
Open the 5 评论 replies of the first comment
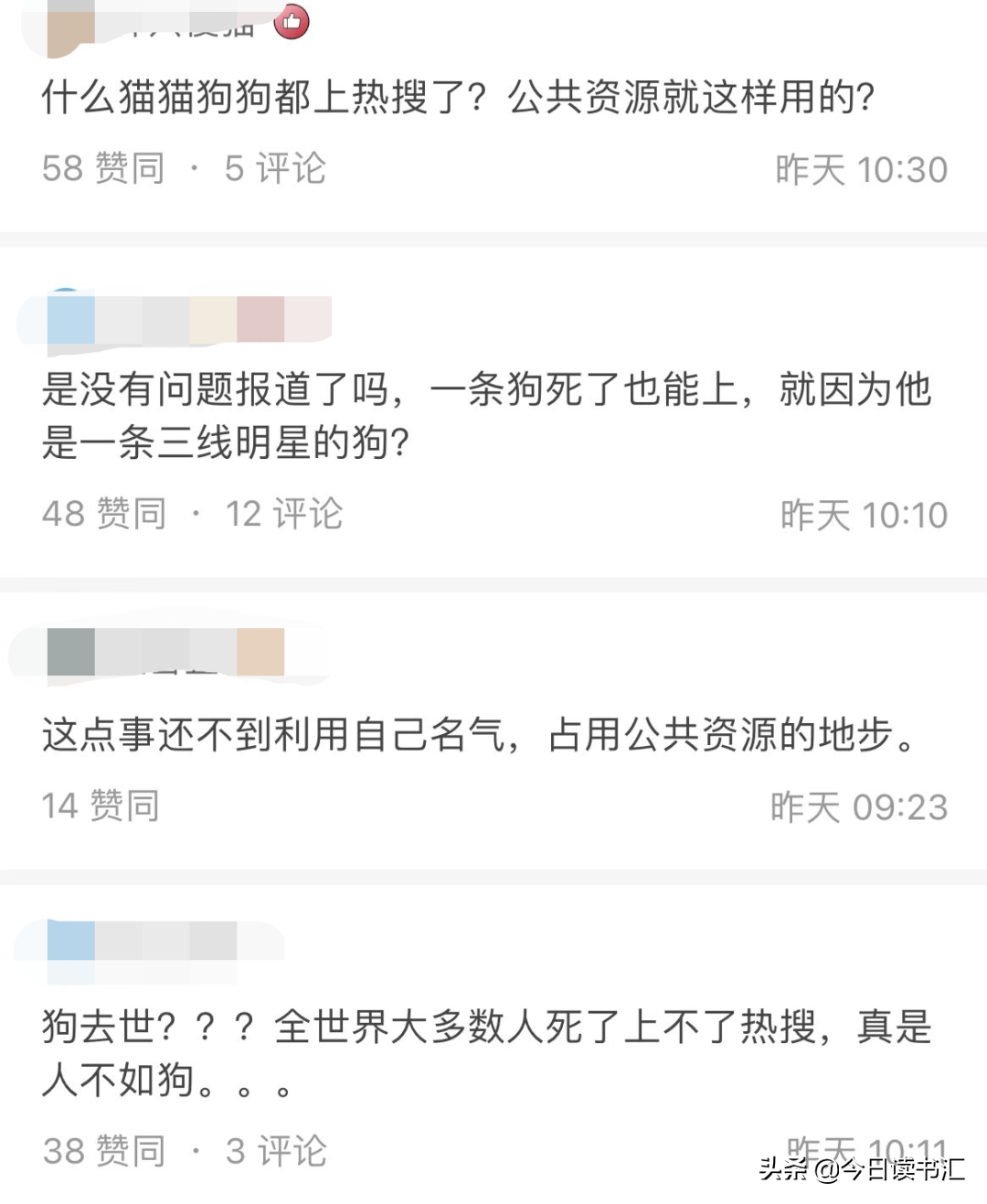point(272,167)
